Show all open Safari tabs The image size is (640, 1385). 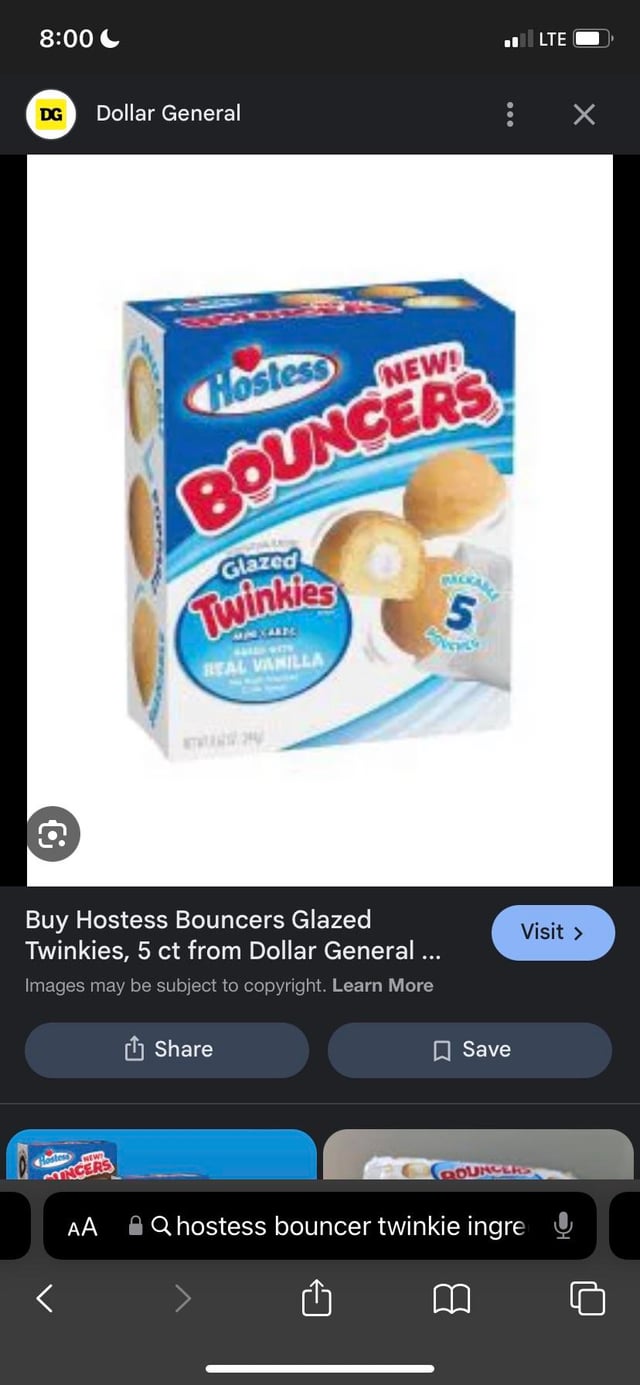click(x=587, y=1298)
